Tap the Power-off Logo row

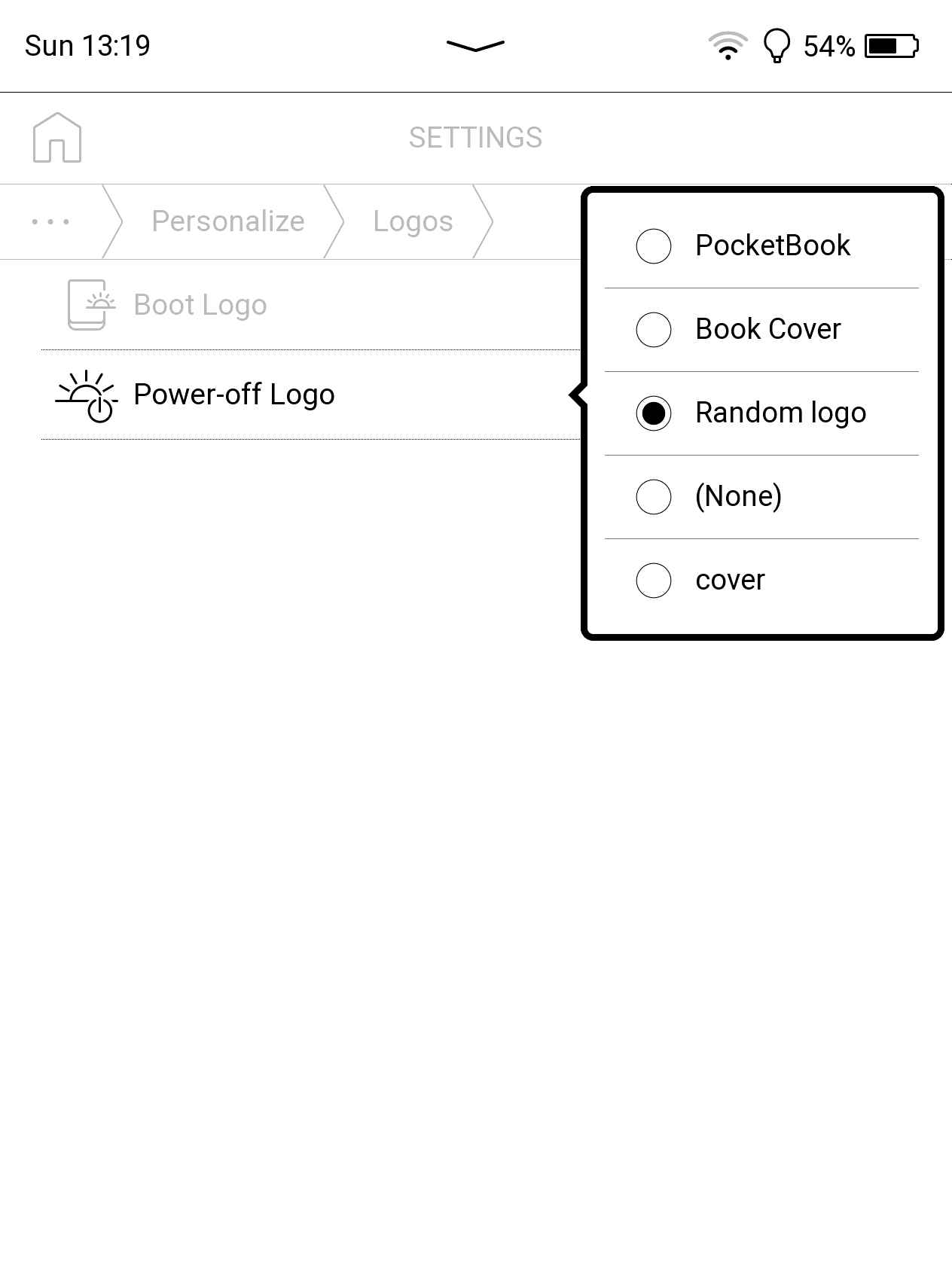tap(233, 395)
